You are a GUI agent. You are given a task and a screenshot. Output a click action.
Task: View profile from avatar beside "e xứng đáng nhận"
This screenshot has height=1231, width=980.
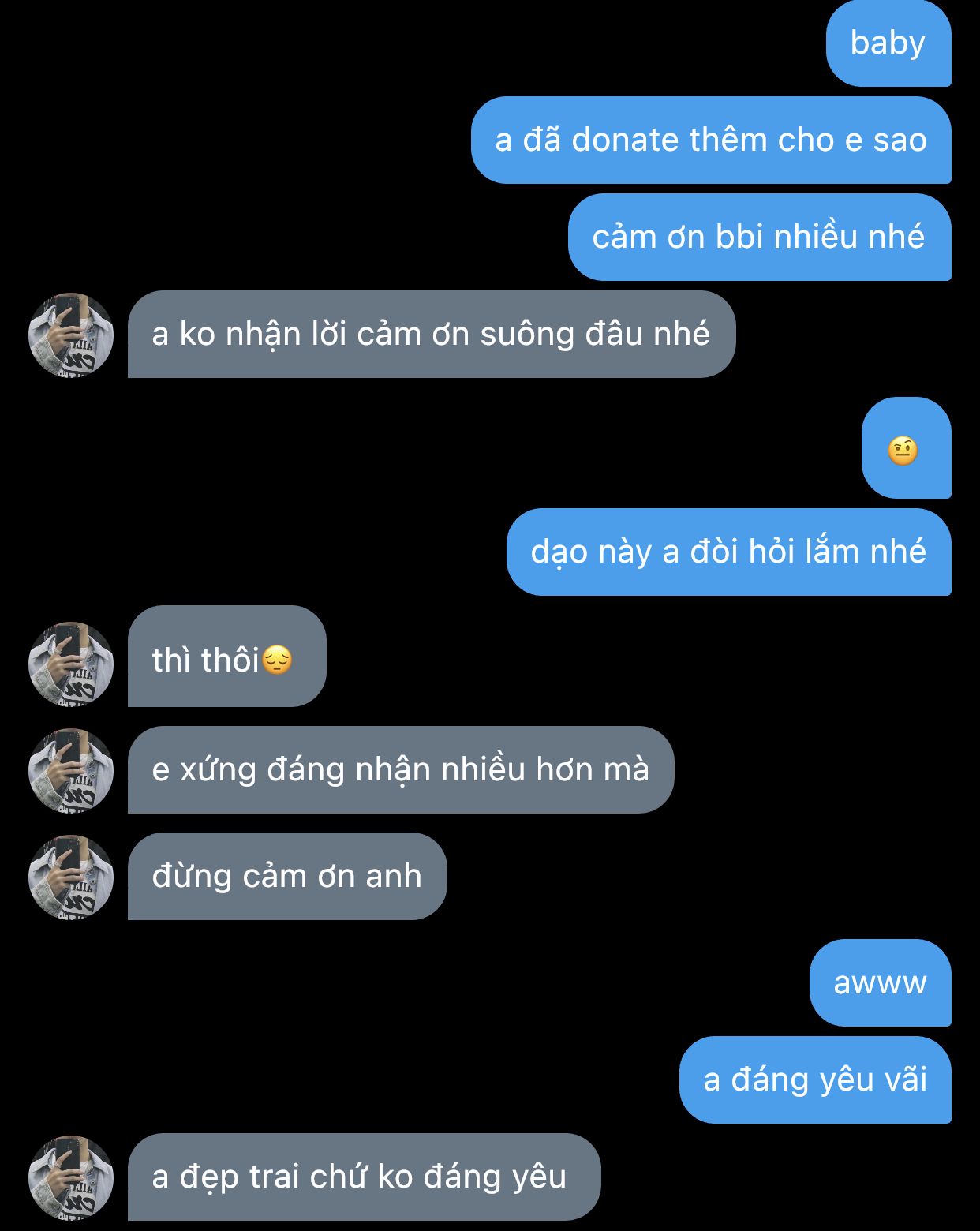click(71, 770)
